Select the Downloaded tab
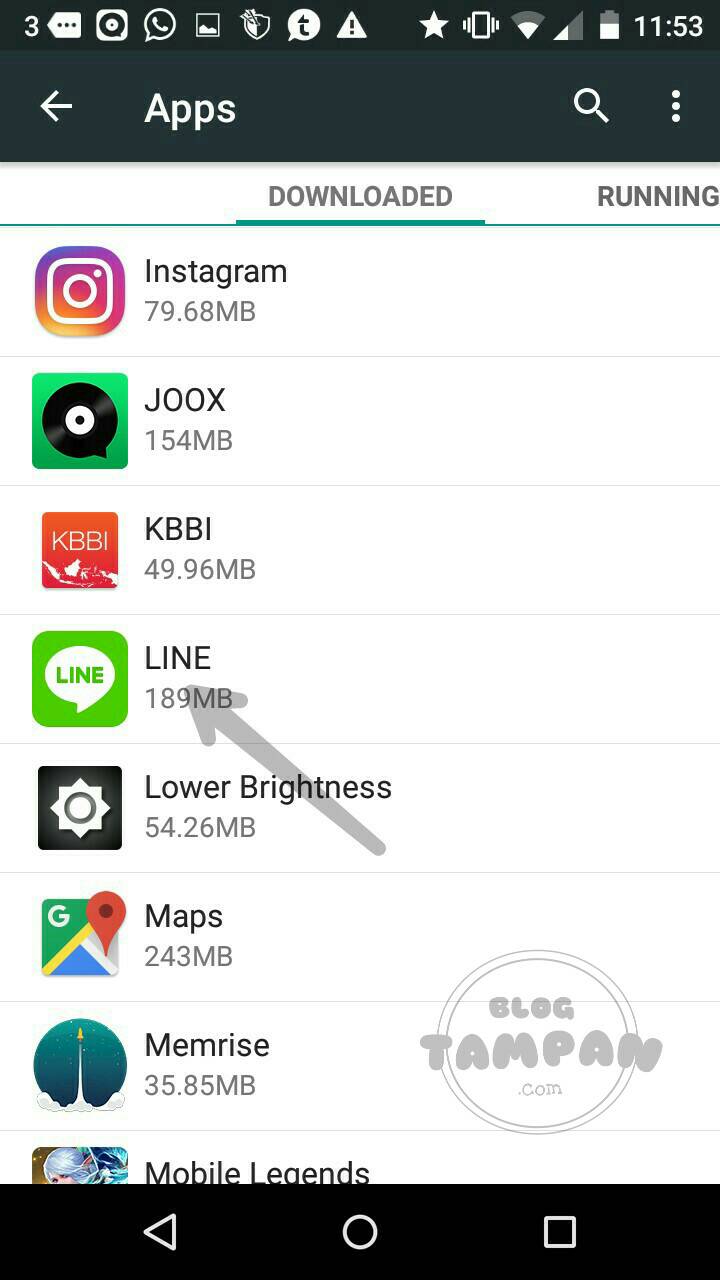Viewport: 720px width, 1280px height. [x=360, y=196]
